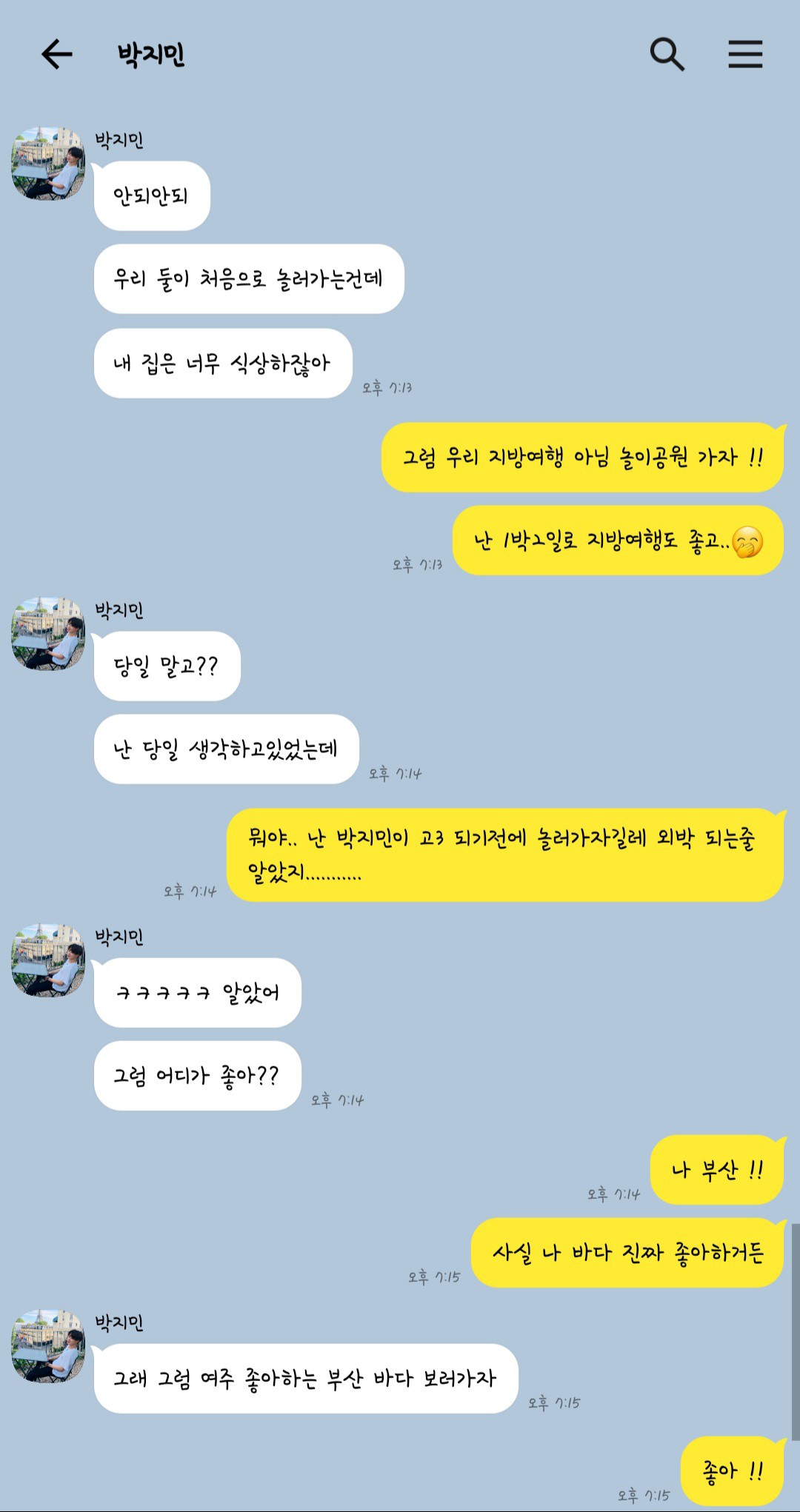
Task: Open the chat room hamburger menu
Action: coord(744,54)
